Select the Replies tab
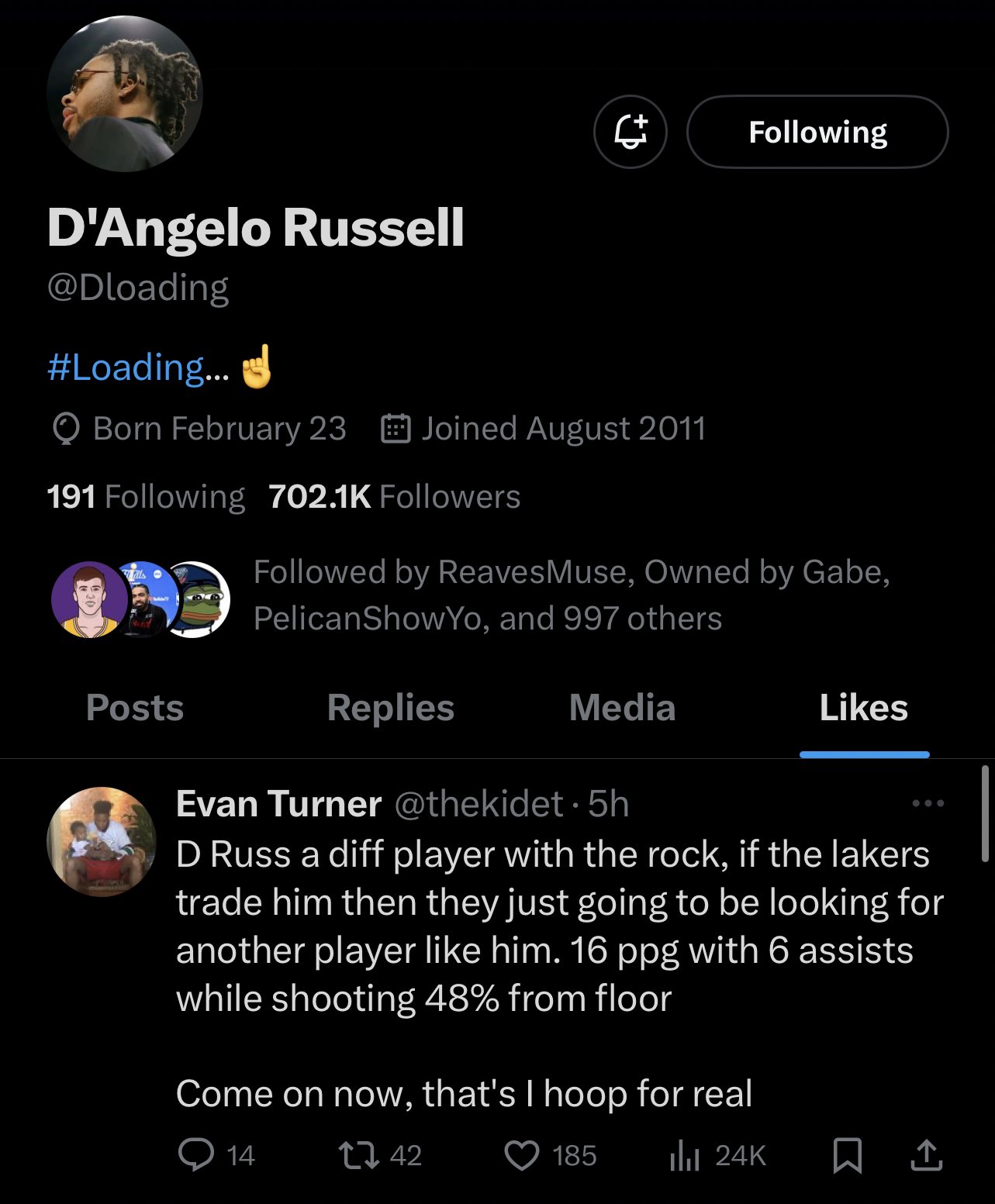Image resolution: width=995 pixels, height=1204 pixels. coord(390,708)
